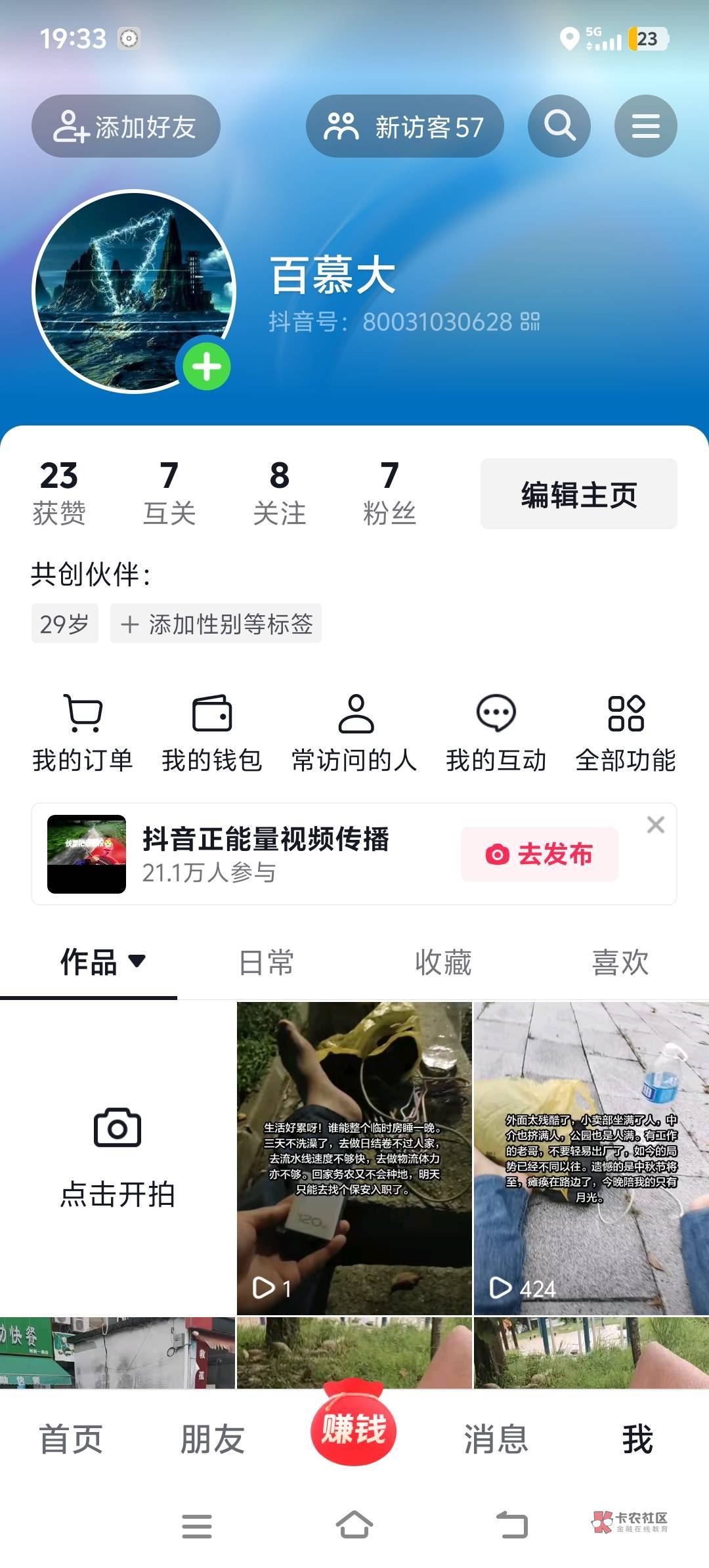
Task: Open 我的订单
Action: [83, 733]
